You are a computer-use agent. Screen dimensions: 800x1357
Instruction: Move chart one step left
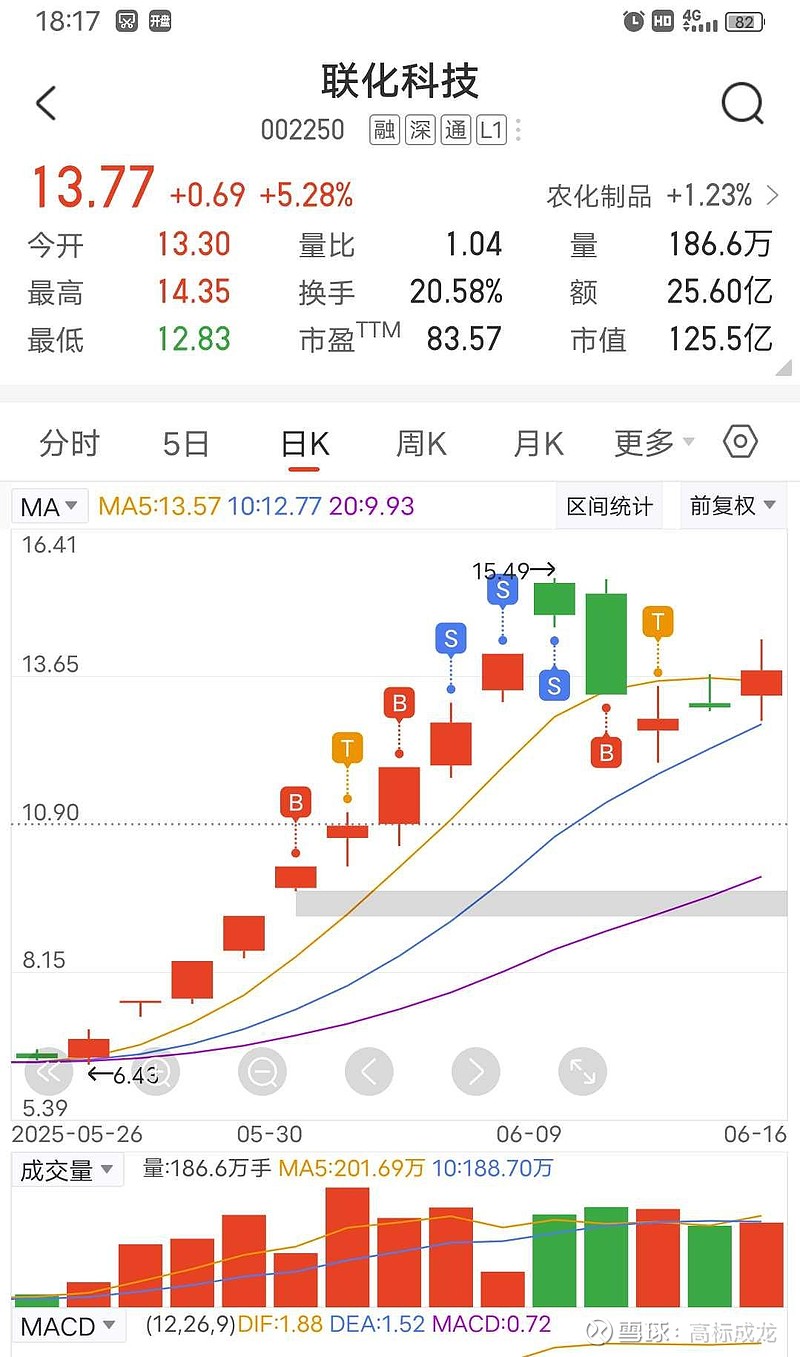coord(369,1073)
